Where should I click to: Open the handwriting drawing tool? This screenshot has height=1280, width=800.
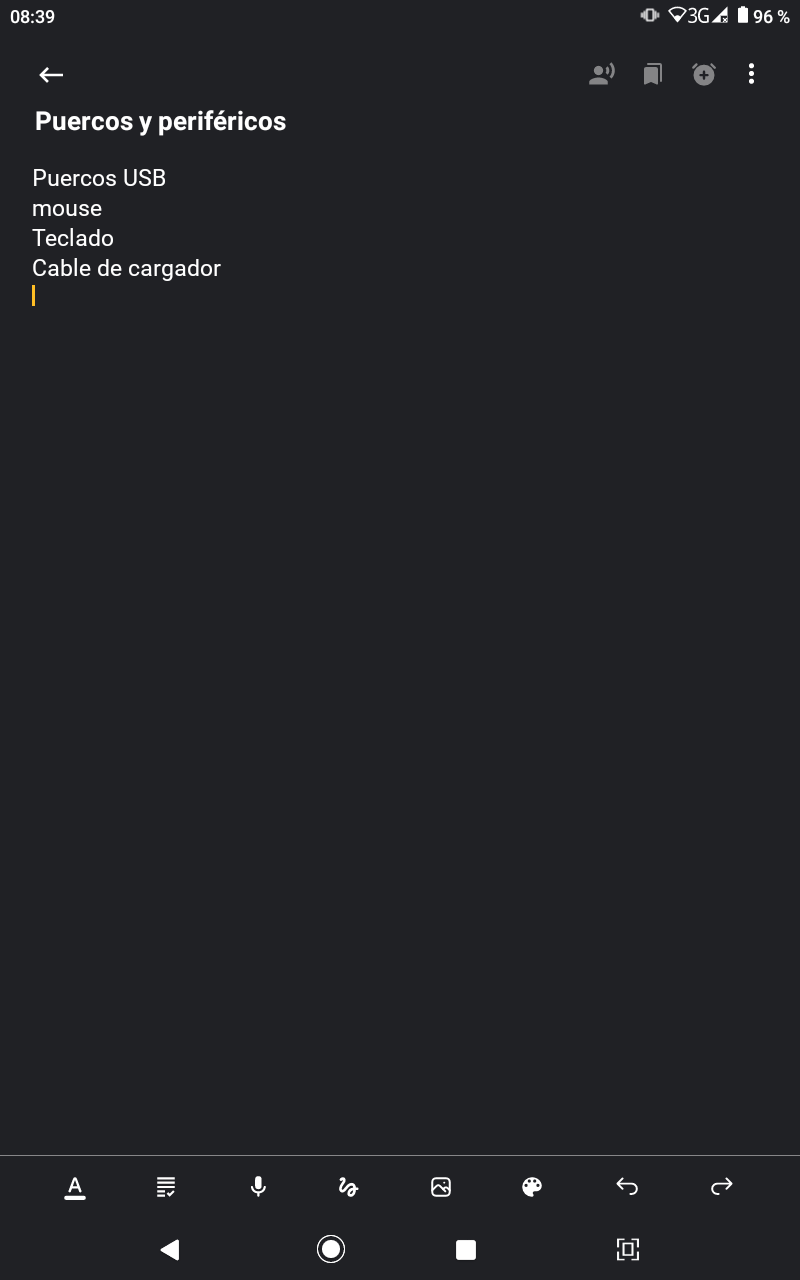(x=348, y=1187)
